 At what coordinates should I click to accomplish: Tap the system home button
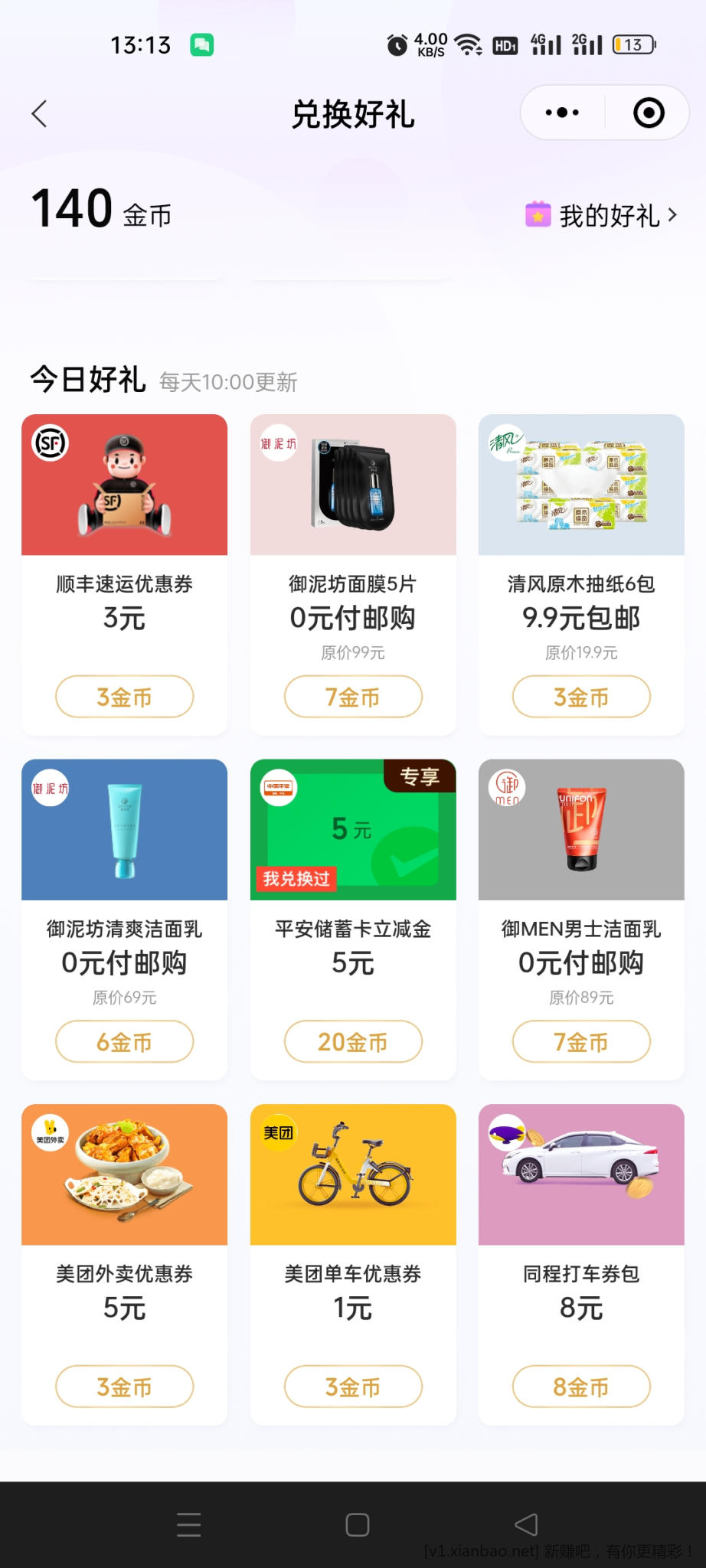pyautogui.click(x=357, y=1524)
